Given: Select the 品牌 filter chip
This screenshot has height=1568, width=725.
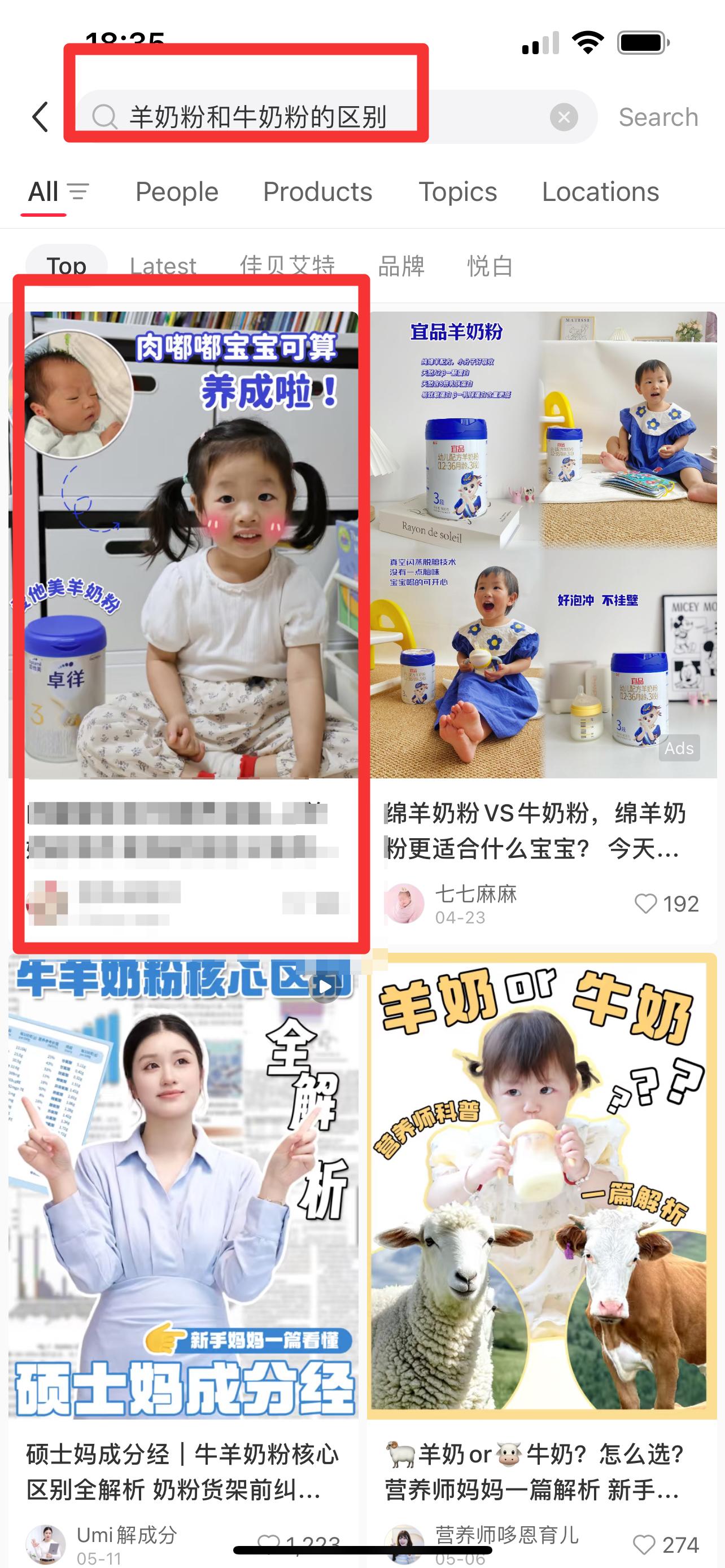Looking at the screenshot, I should tap(401, 266).
